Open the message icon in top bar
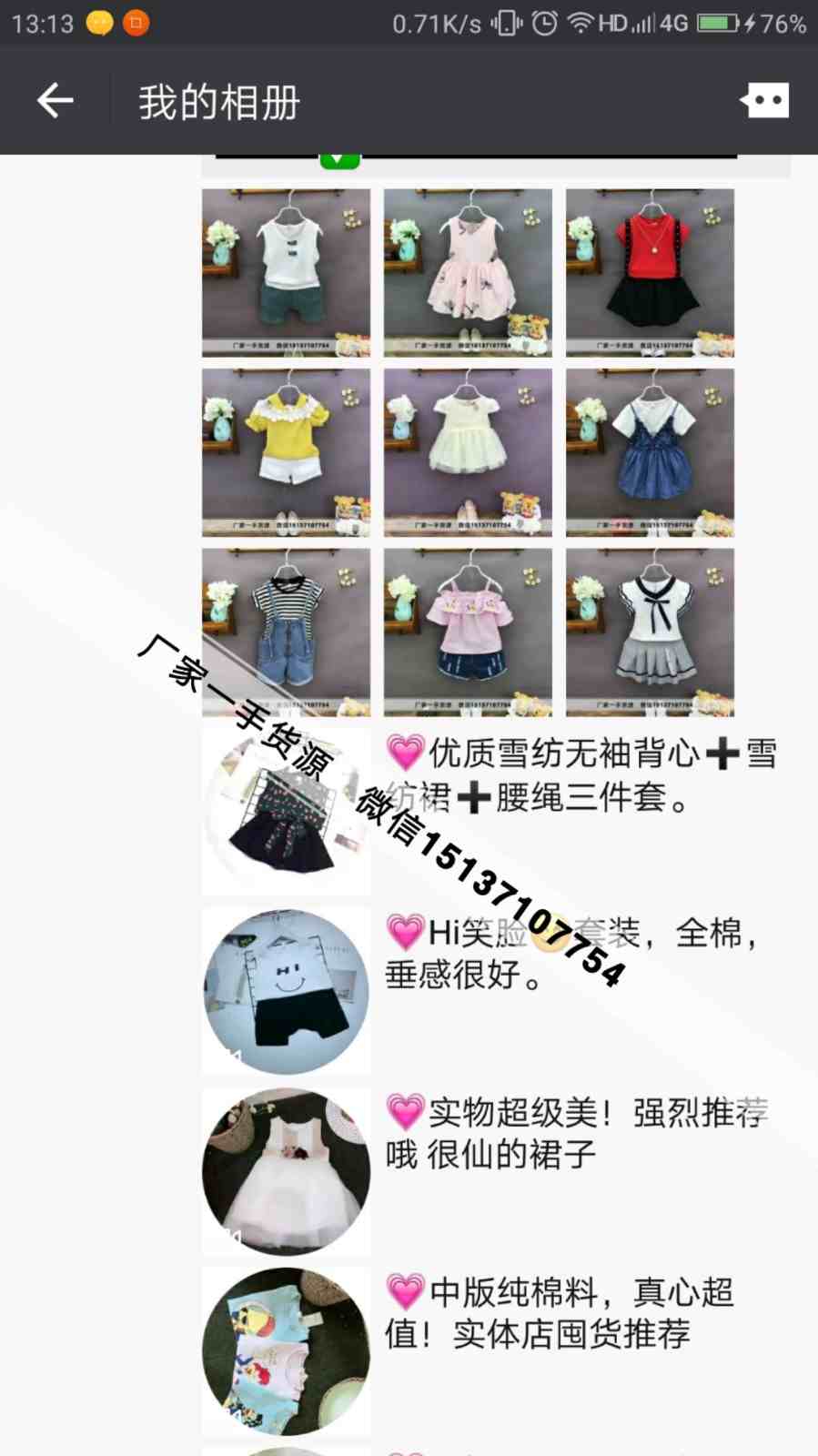 tap(764, 100)
